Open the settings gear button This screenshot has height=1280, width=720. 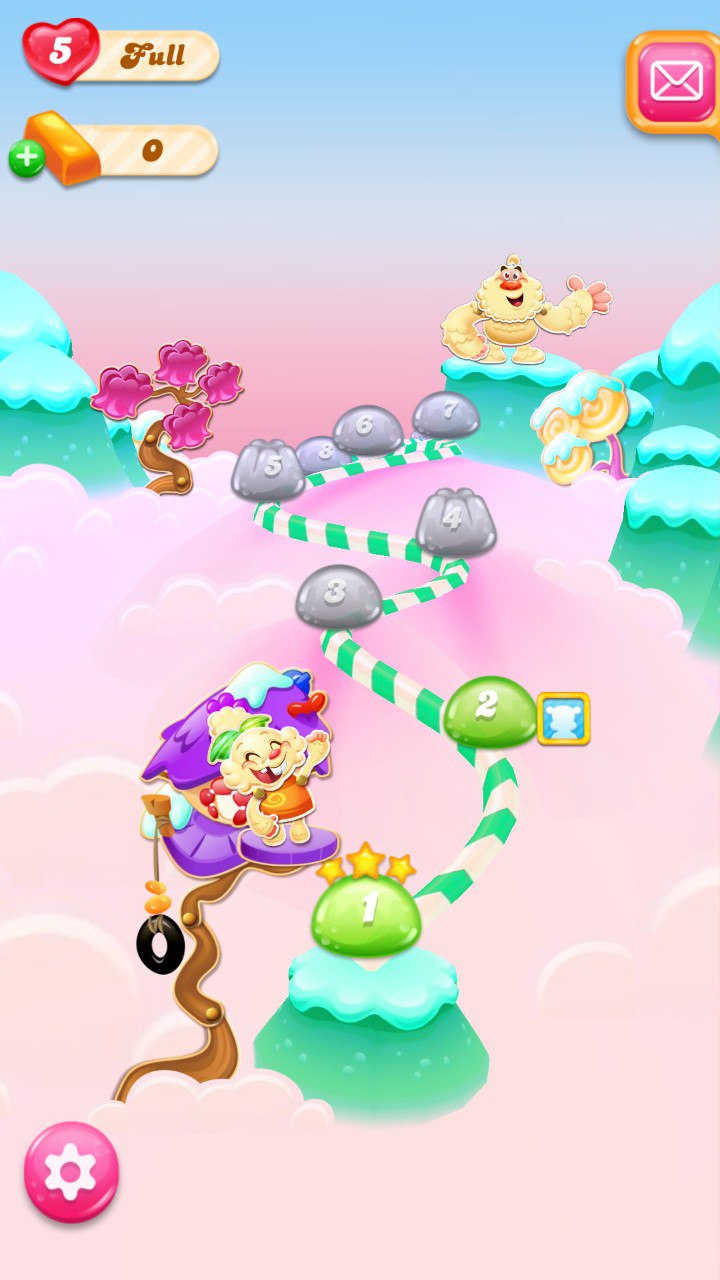[x=71, y=1172]
